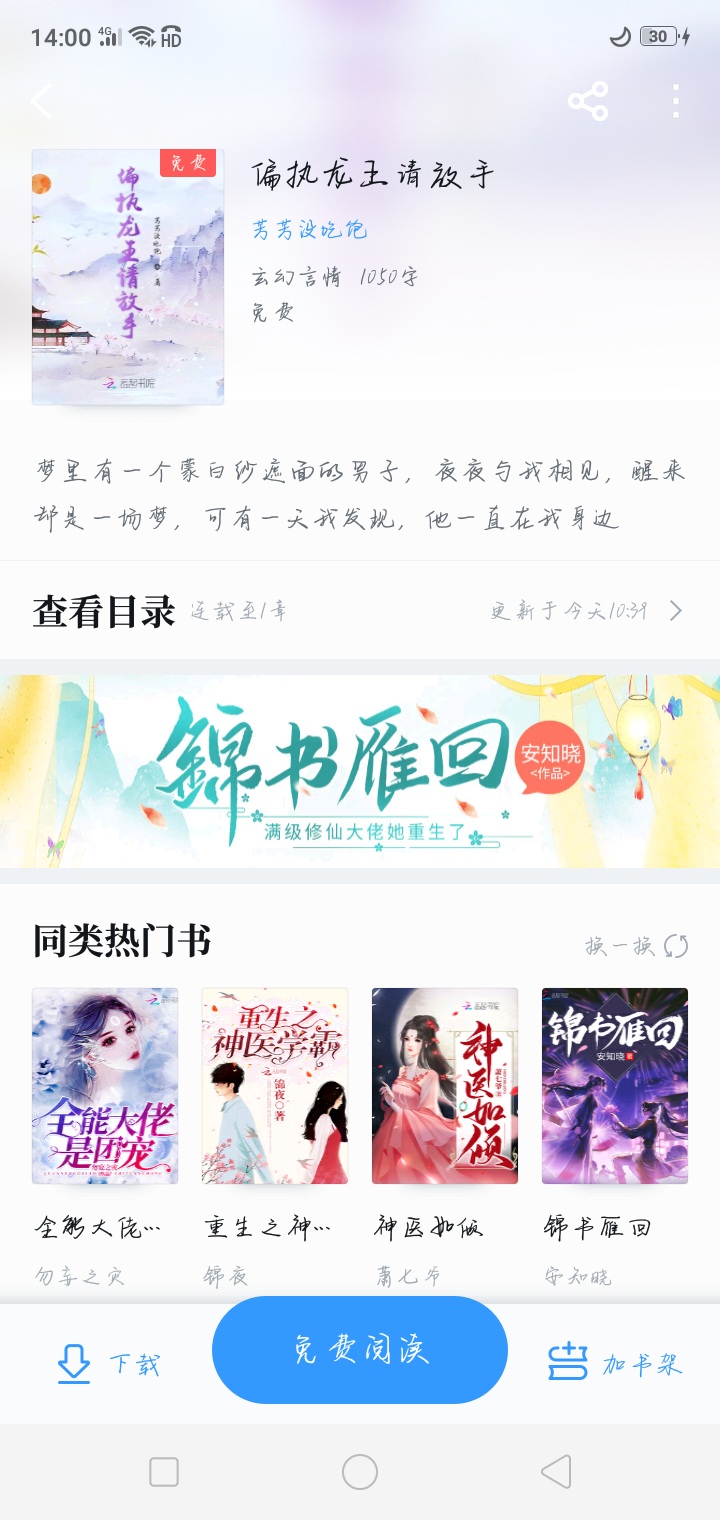Open author 芳芳没吃饱's page
The width and height of the screenshot is (720, 1520).
310,230
